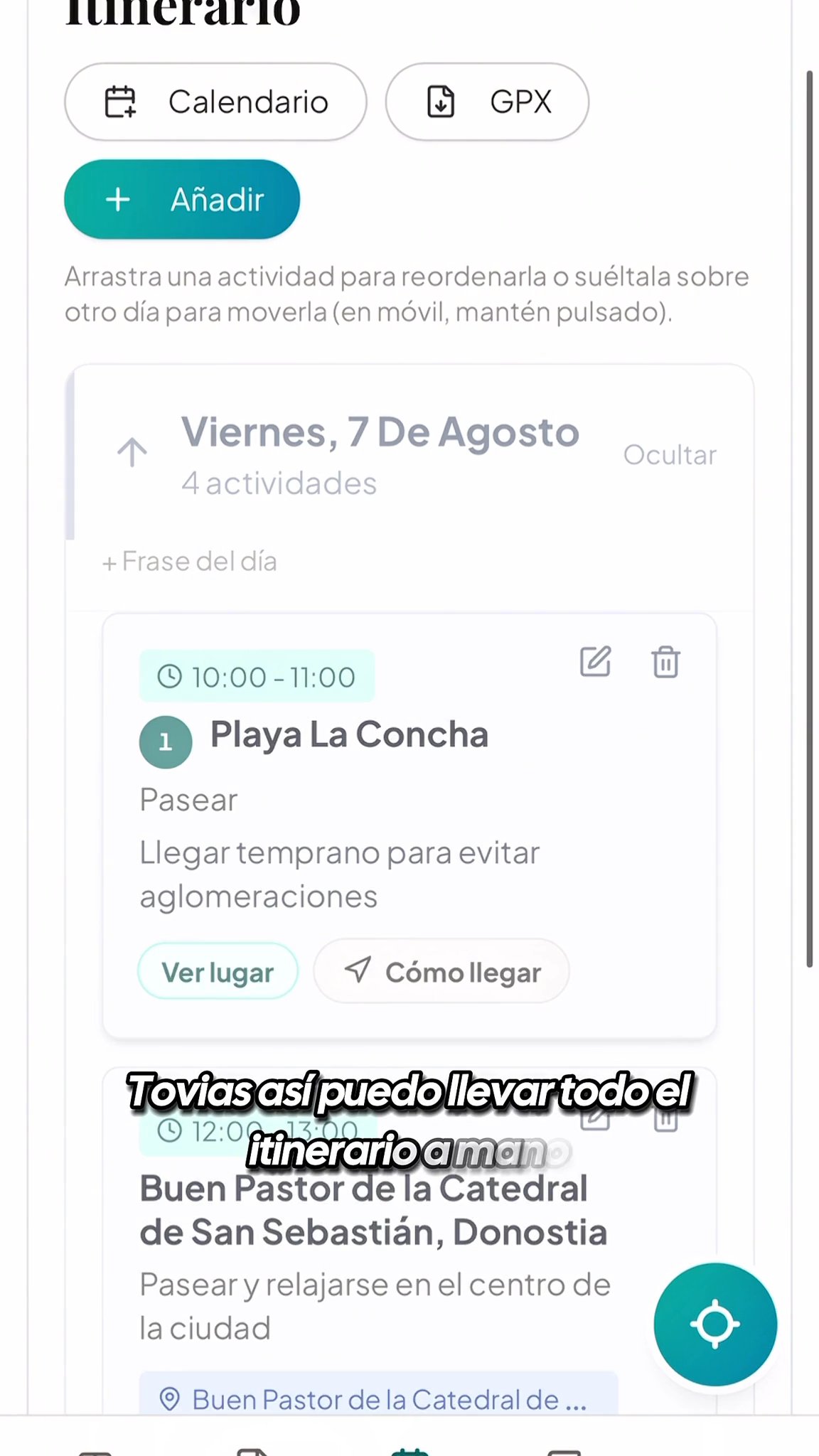Get directions with Cómo llegar

pos(441,971)
